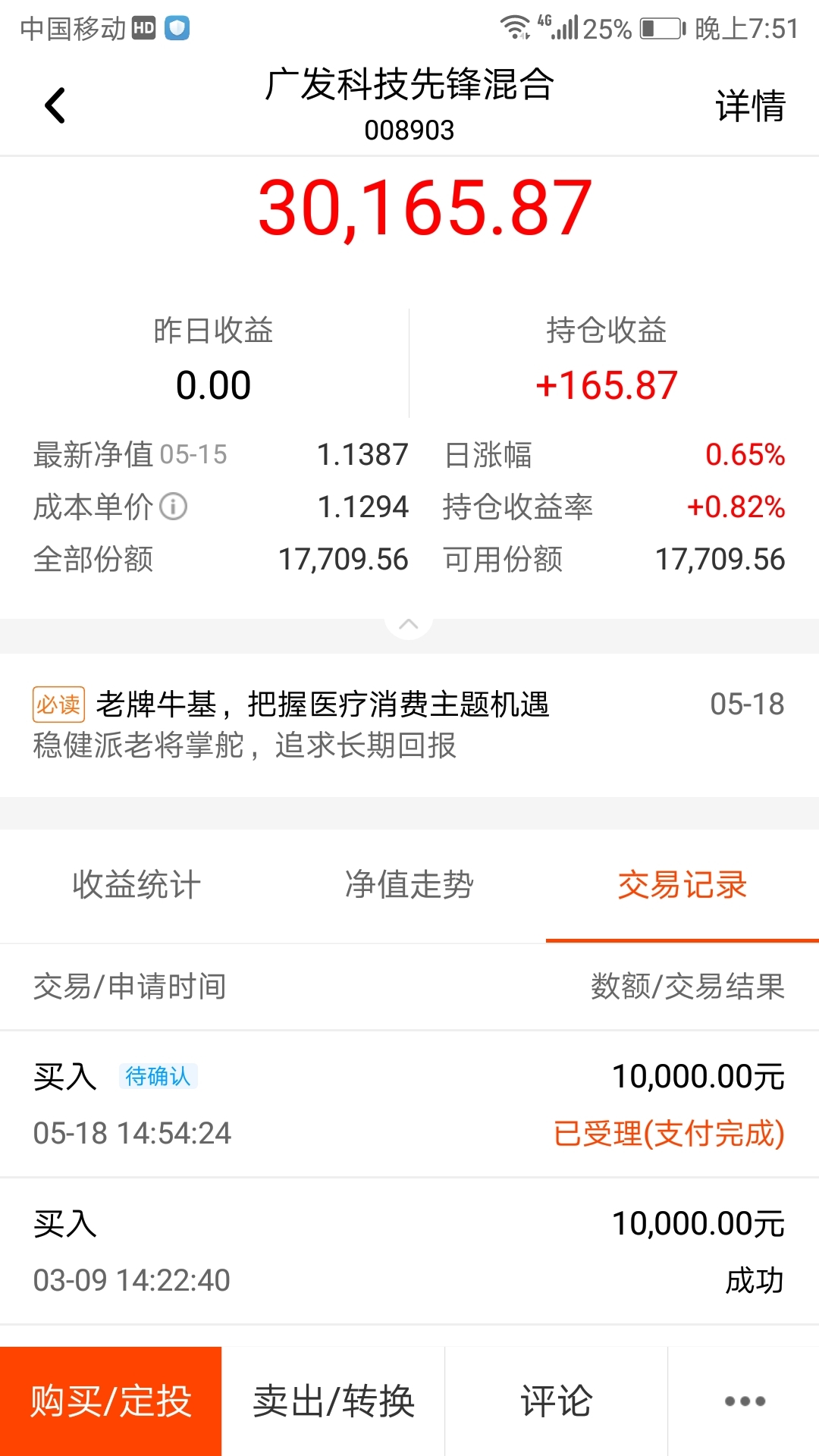Switch to the 收益统计 tab
The height and width of the screenshot is (1456, 819).
136,885
